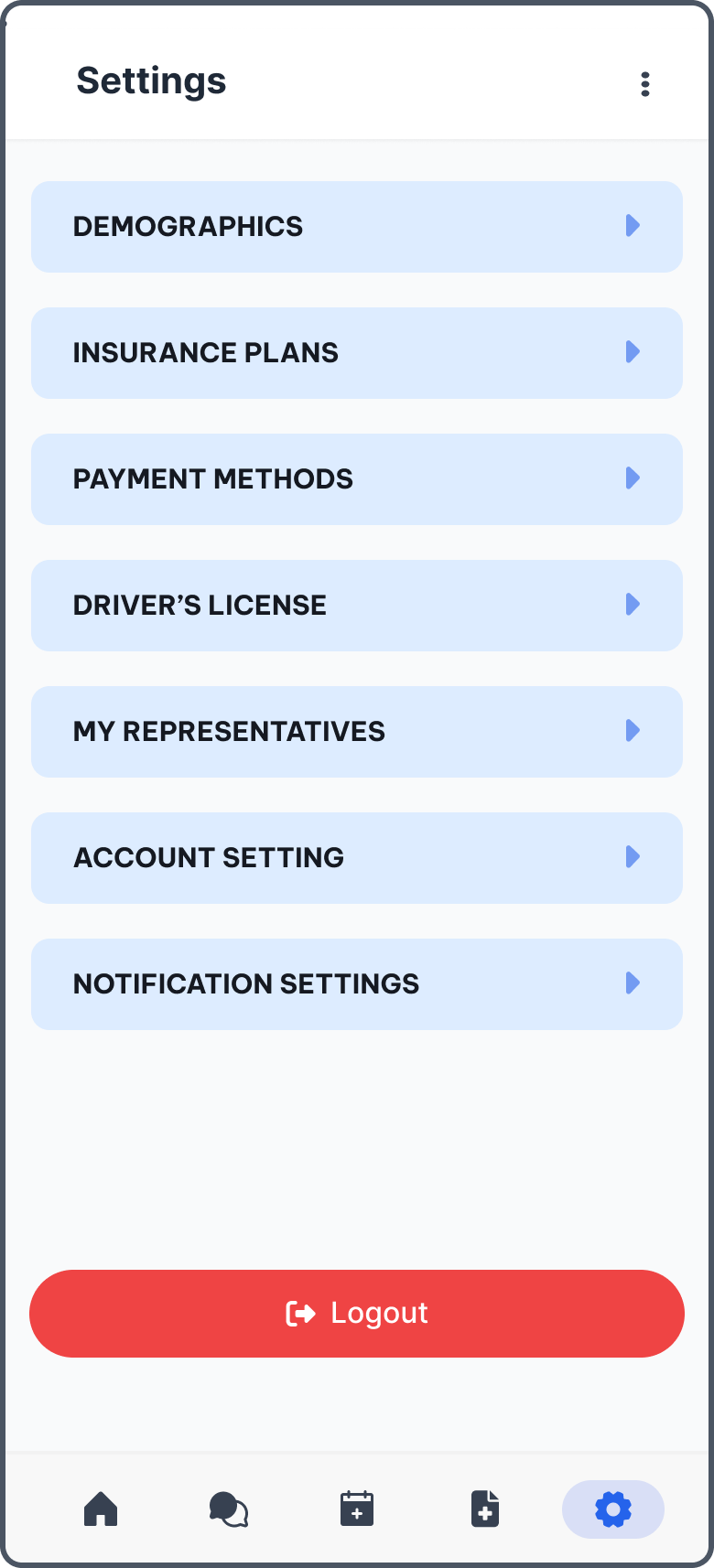Open the appointment scheduling calendar icon
Image resolution: width=714 pixels, height=1568 pixels.
(357, 1509)
